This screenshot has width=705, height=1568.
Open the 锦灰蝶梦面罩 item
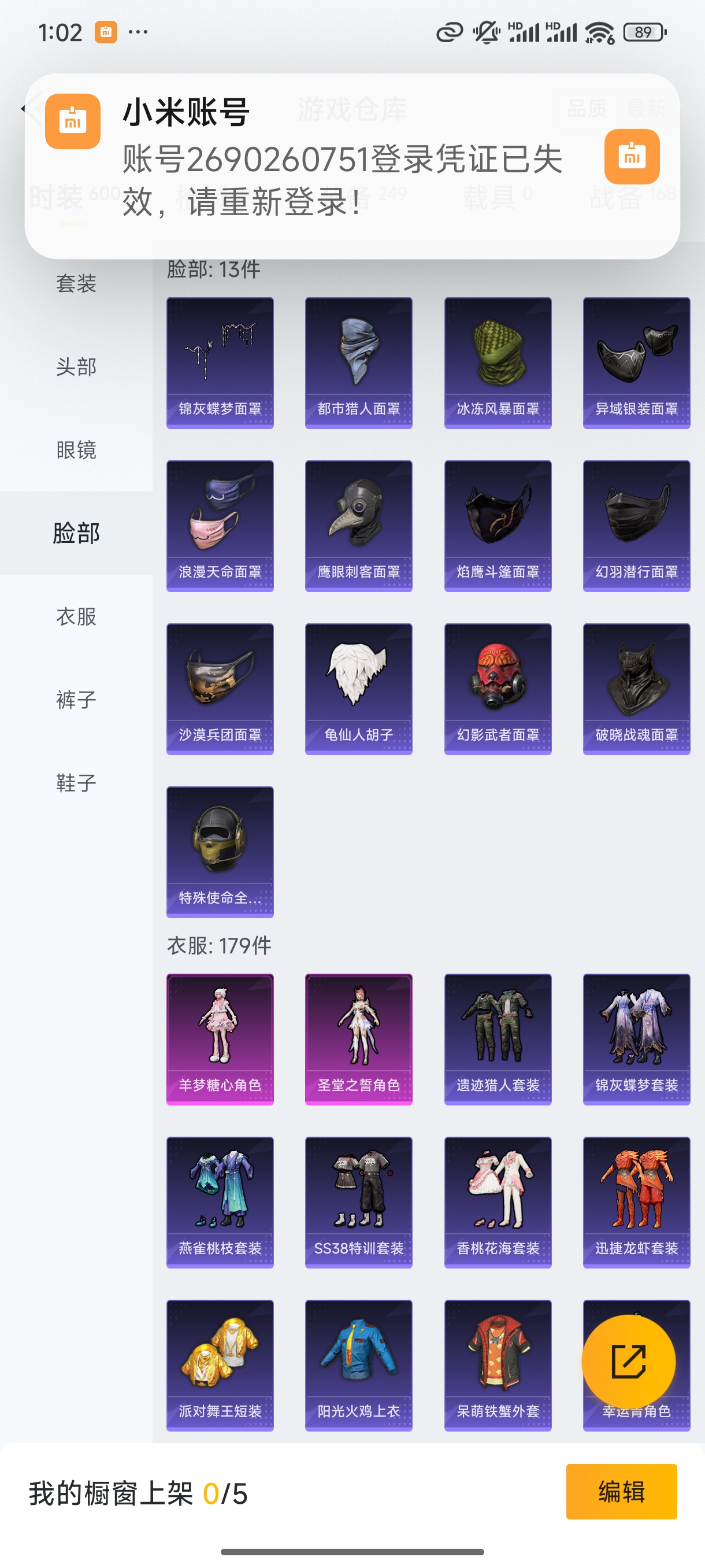tap(220, 363)
